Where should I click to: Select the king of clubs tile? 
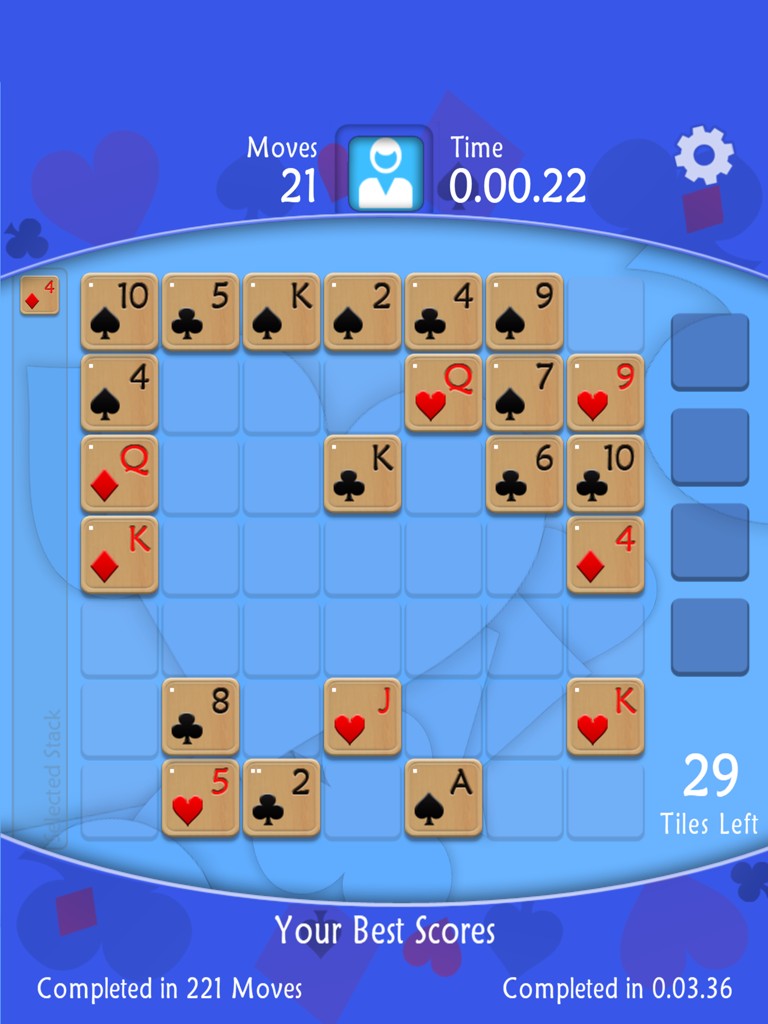[363, 473]
